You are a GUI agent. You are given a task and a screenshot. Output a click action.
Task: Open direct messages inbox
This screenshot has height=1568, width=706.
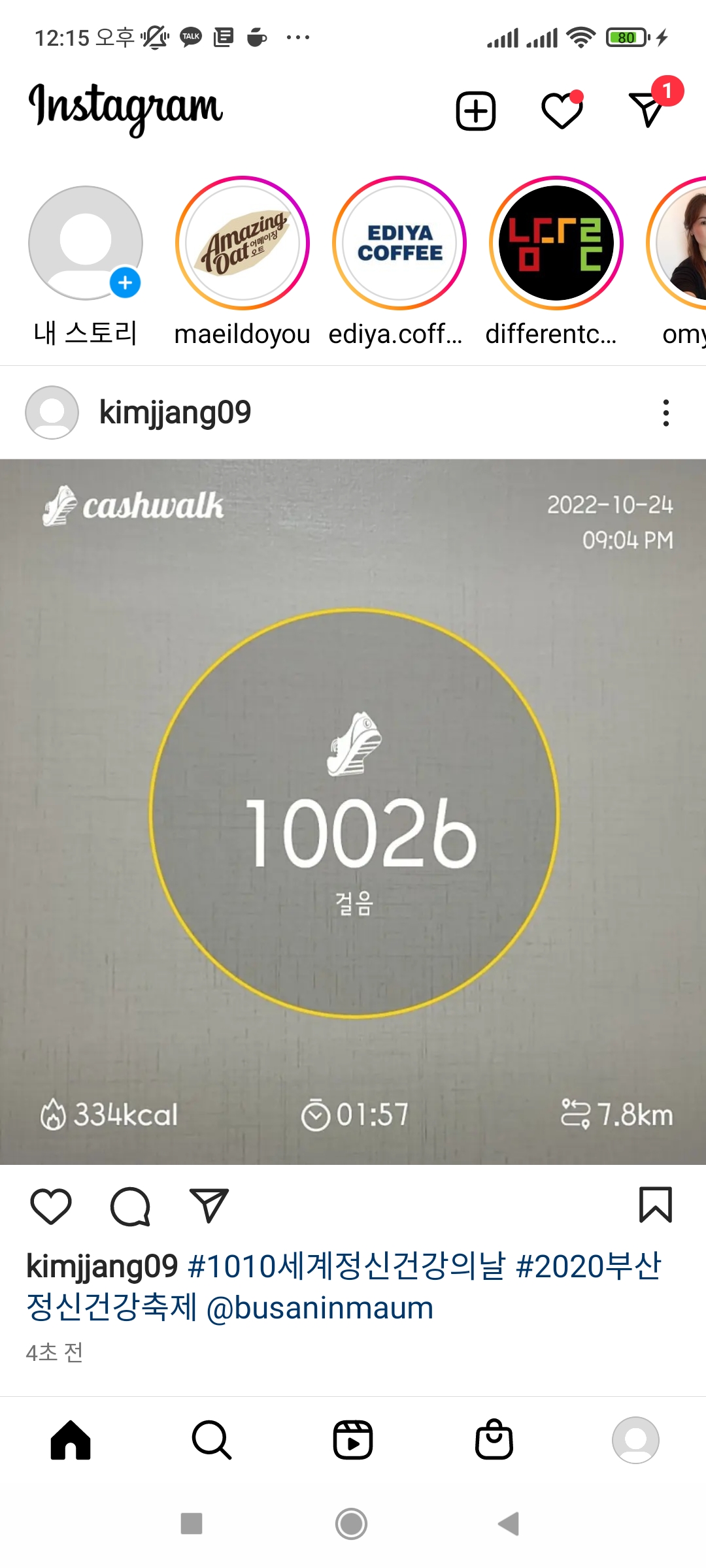coord(647,110)
